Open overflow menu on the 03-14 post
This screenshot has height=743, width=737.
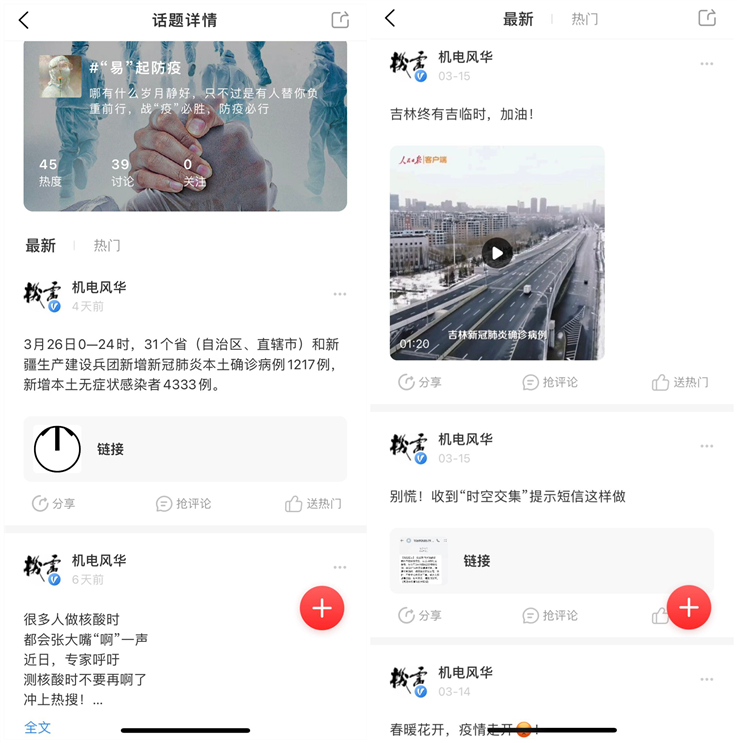[x=707, y=679]
